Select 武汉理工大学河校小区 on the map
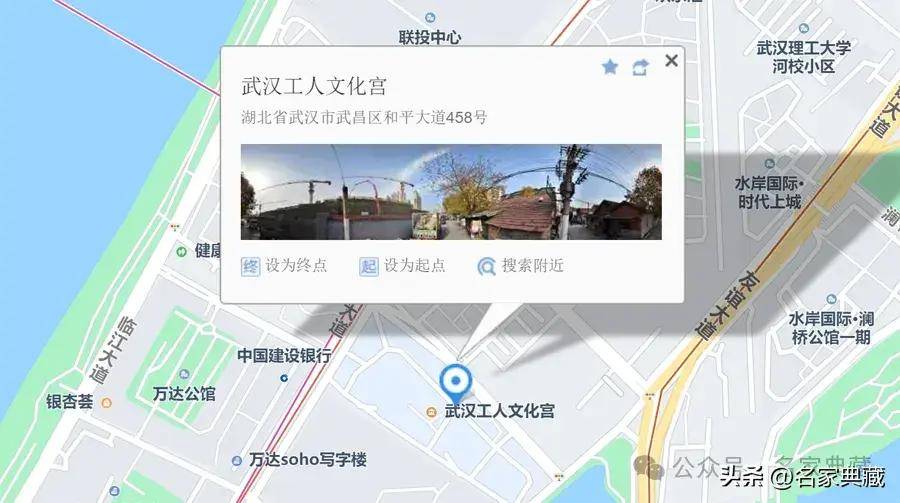The height and width of the screenshot is (503, 900). coord(803,56)
